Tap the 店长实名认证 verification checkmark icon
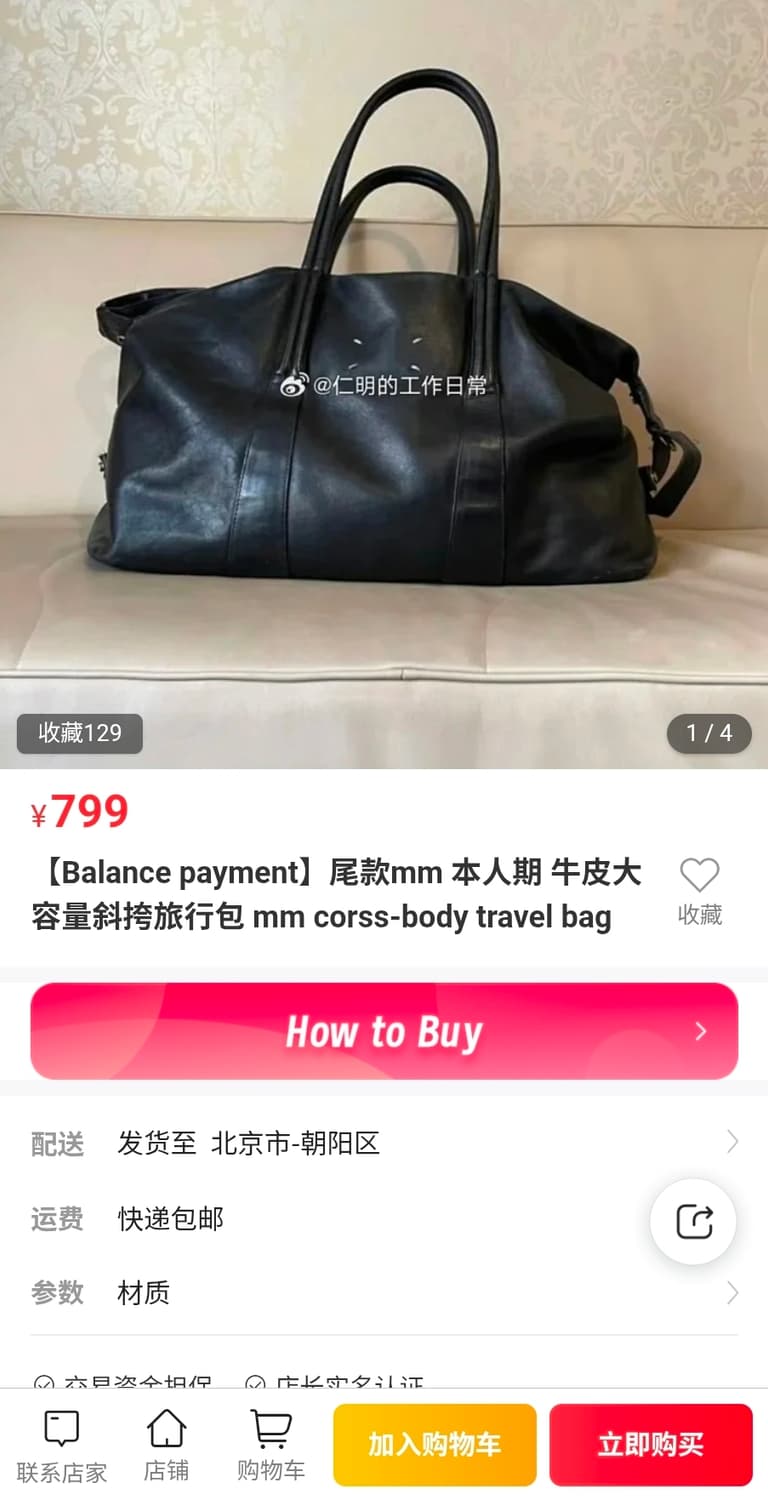This screenshot has height=1500, width=768. [x=257, y=1384]
